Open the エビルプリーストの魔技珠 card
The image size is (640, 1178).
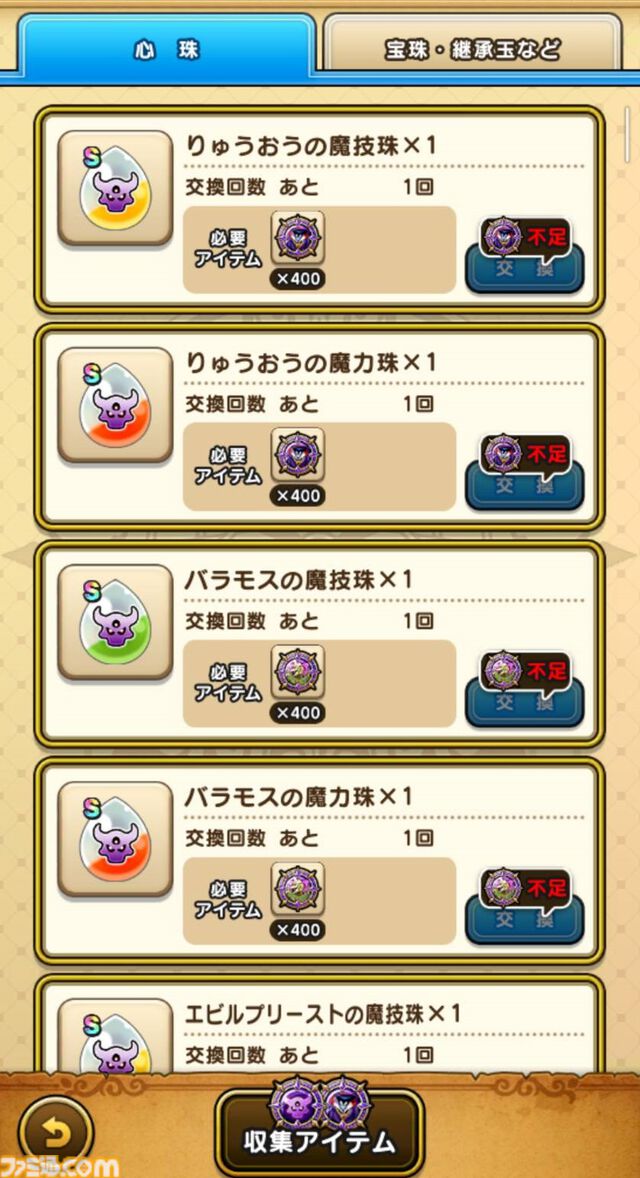pos(320,1030)
